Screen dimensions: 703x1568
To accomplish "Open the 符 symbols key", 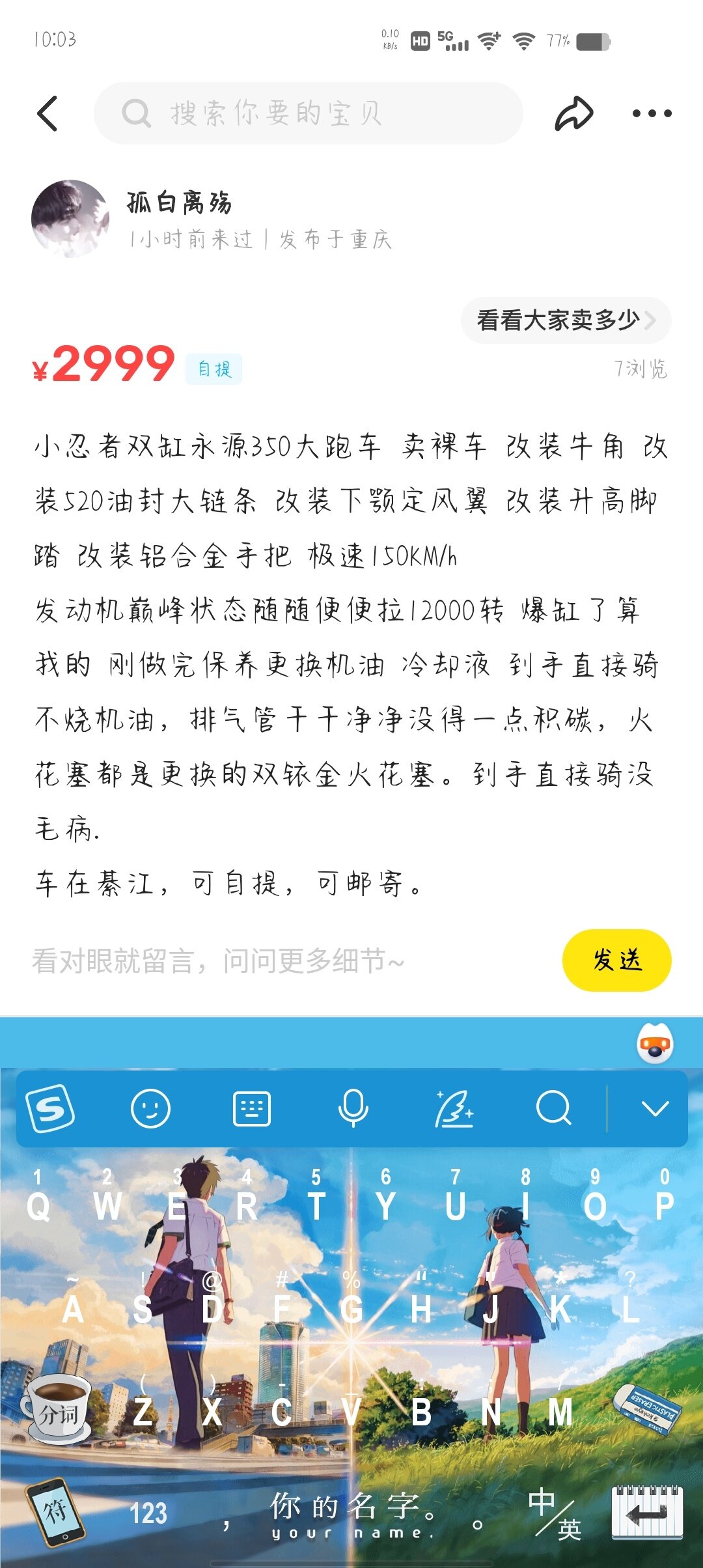I will pos(55,1512).
